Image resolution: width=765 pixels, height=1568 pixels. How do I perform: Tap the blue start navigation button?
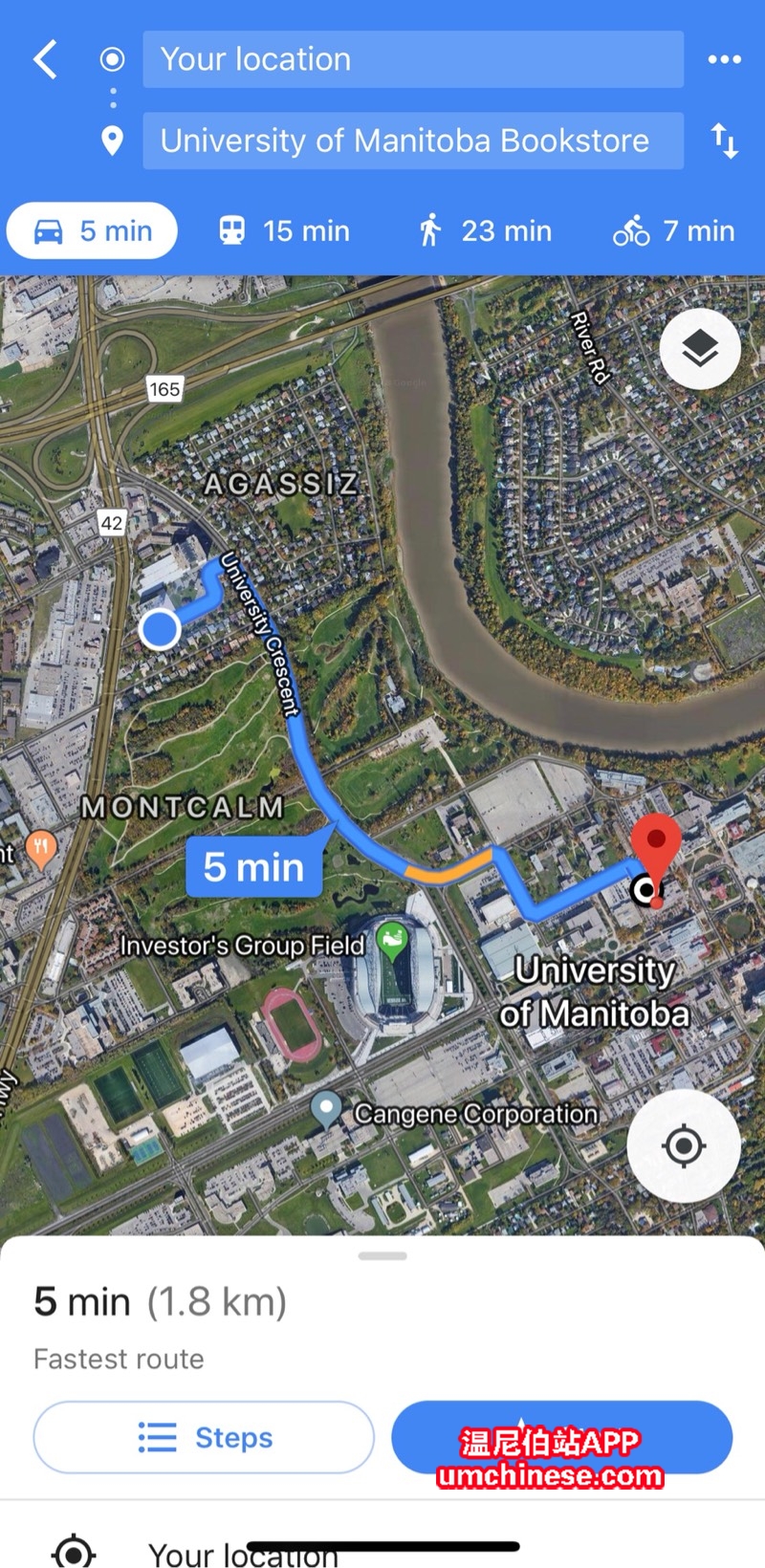[561, 1437]
